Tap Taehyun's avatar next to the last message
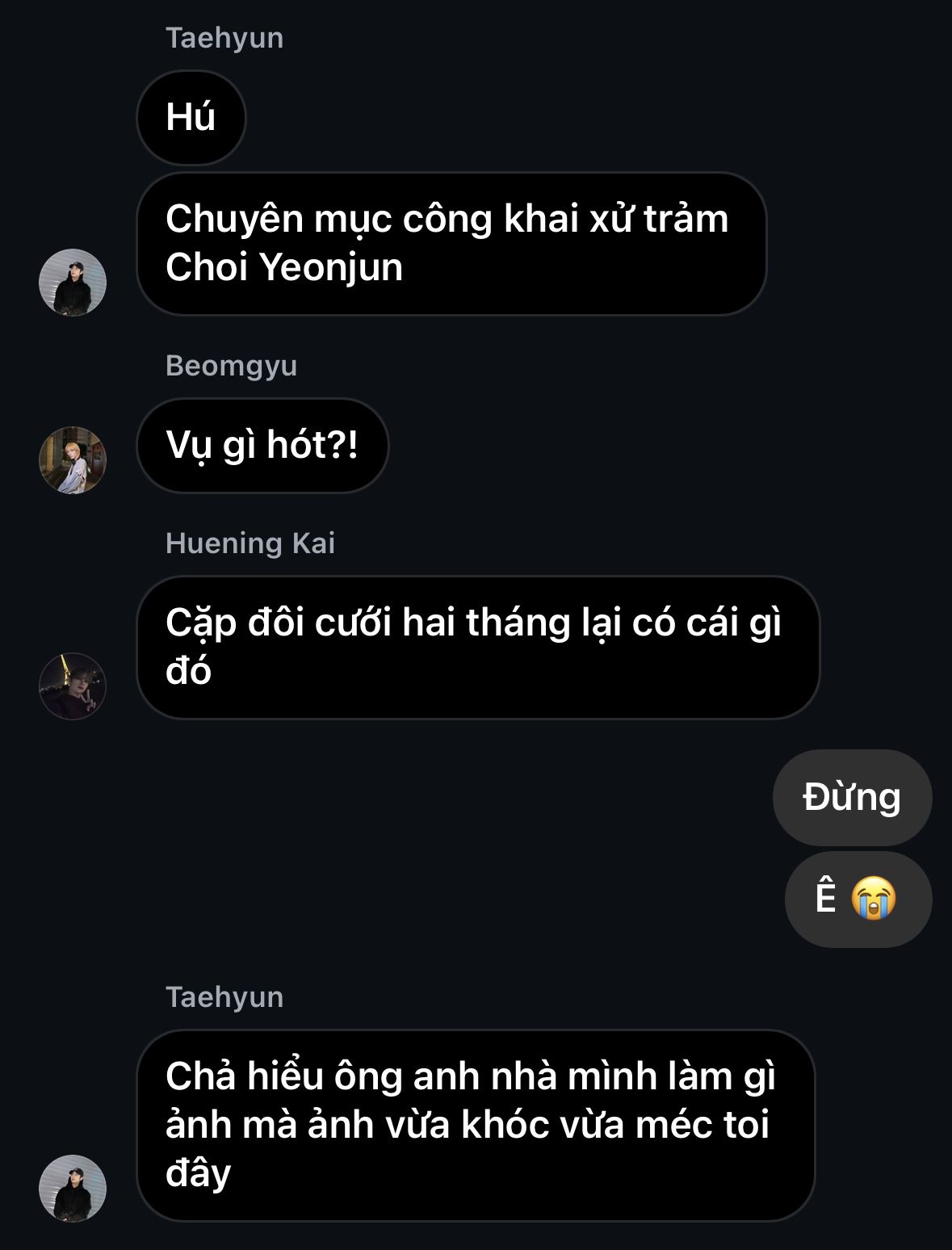 tap(73, 1189)
